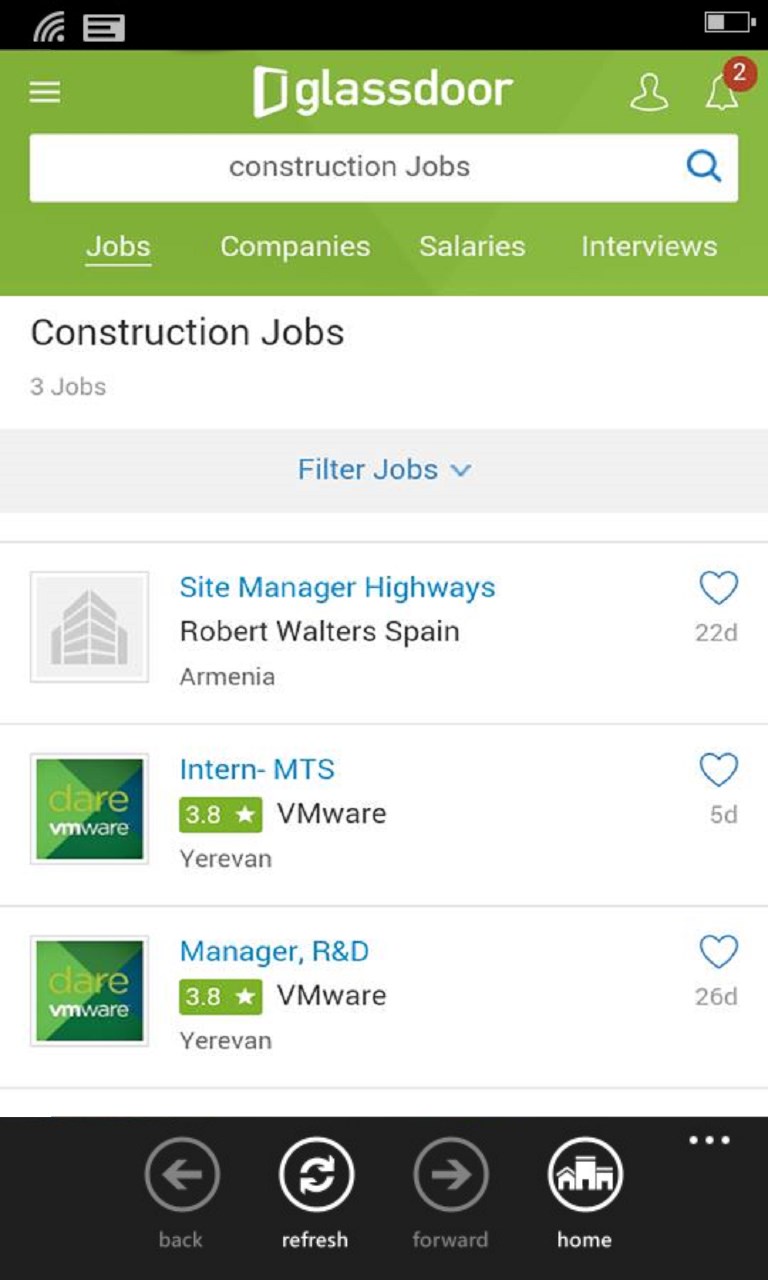Open the hamburger drawer menu
768x1280 pixels.
click(45, 92)
